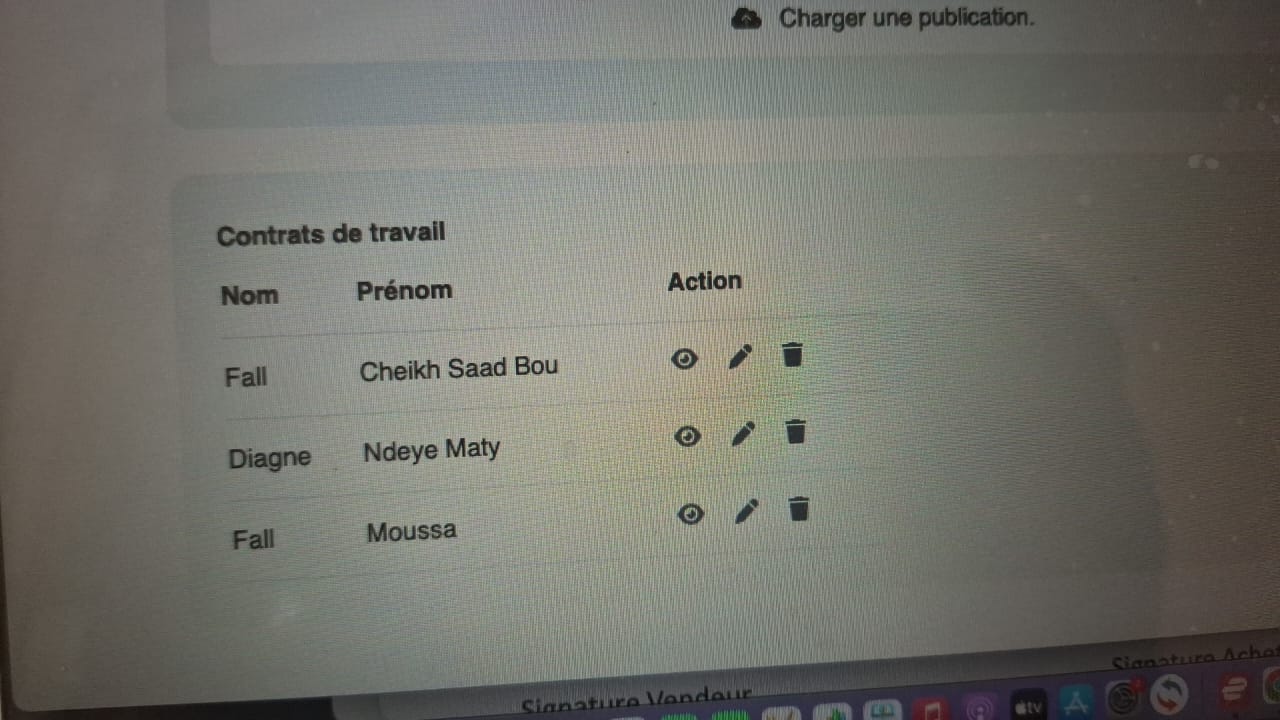Edit Moussa Fall's contract
Image resolution: width=1280 pixels, height=720 pixels.
(x=746, y=512)
